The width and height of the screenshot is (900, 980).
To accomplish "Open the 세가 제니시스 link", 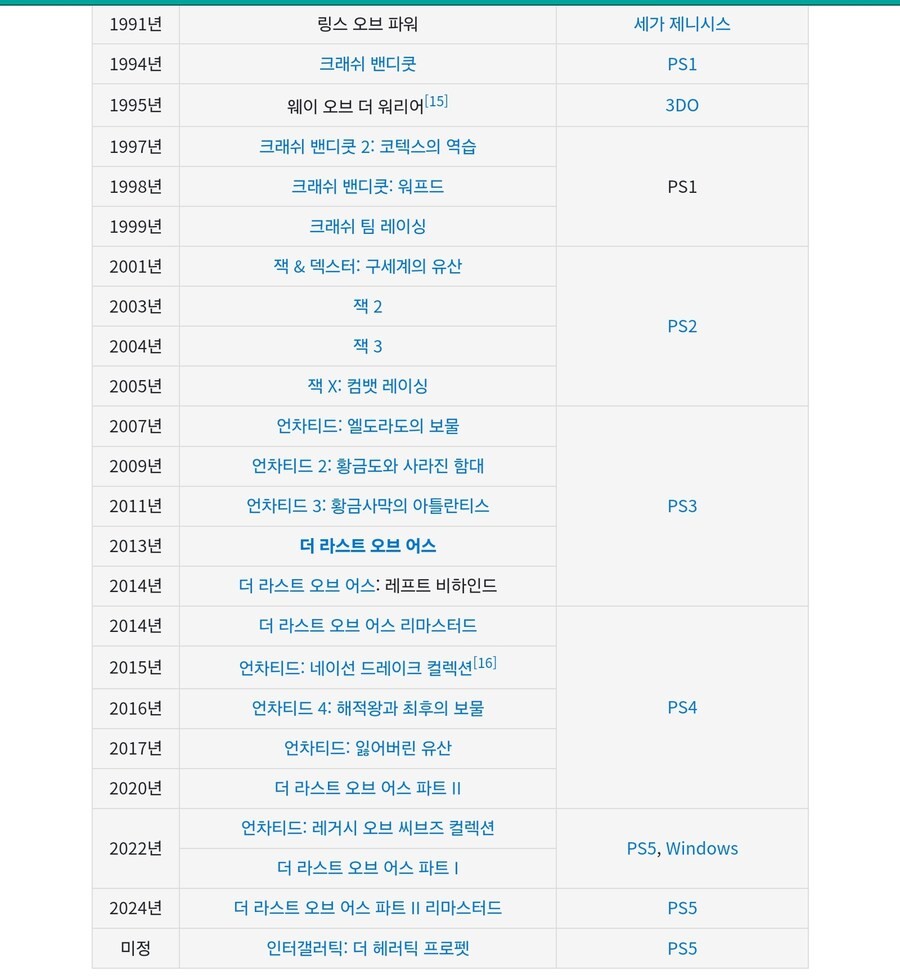I will pos(682,24).
